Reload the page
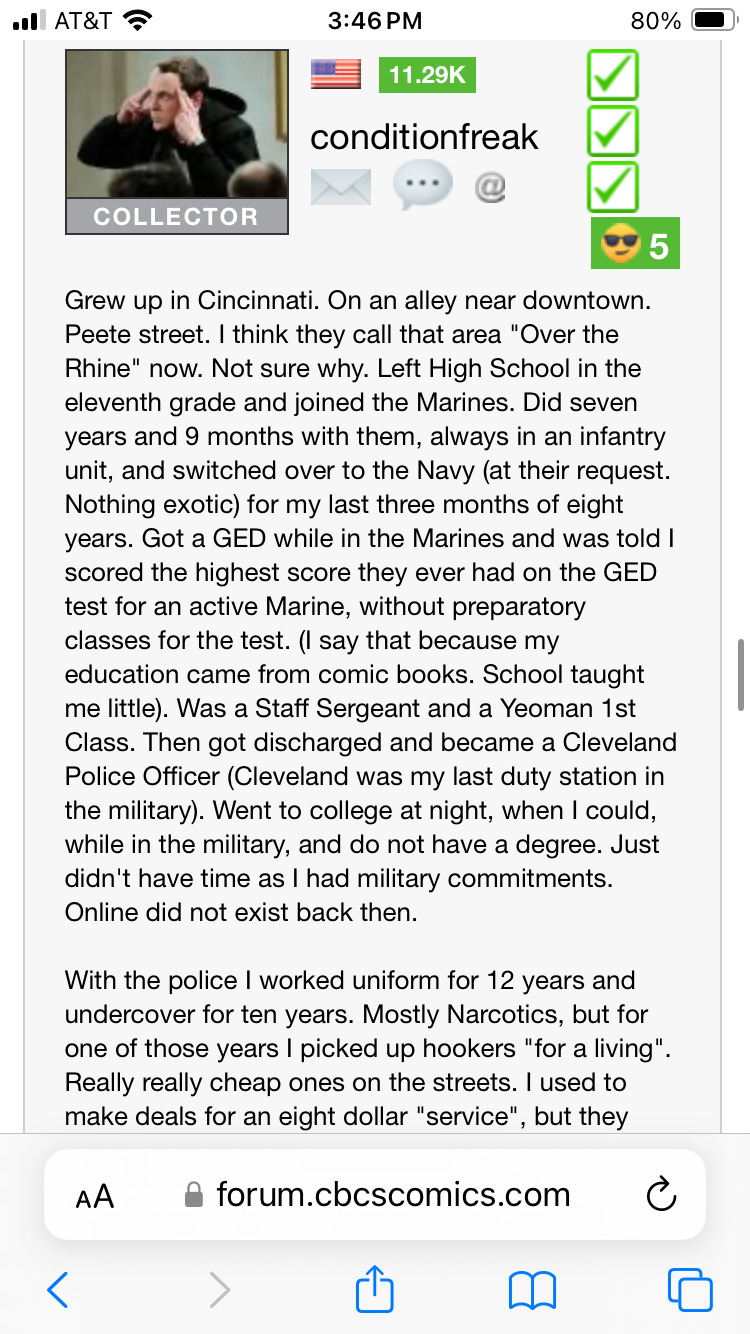750x1334 pixels. click(x=662, y=1194)
